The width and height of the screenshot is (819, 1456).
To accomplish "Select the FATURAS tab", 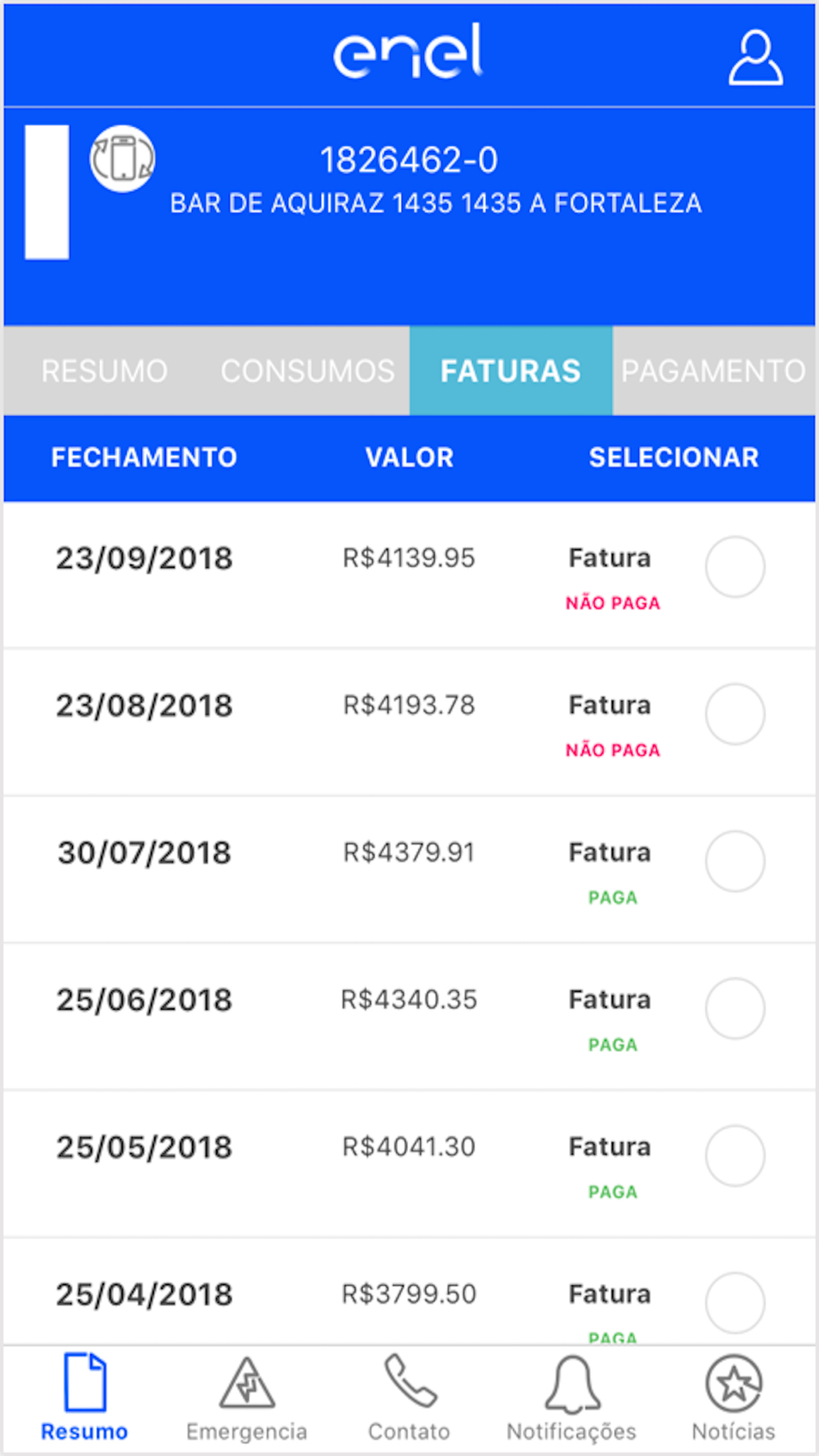I will click(511, 371).
